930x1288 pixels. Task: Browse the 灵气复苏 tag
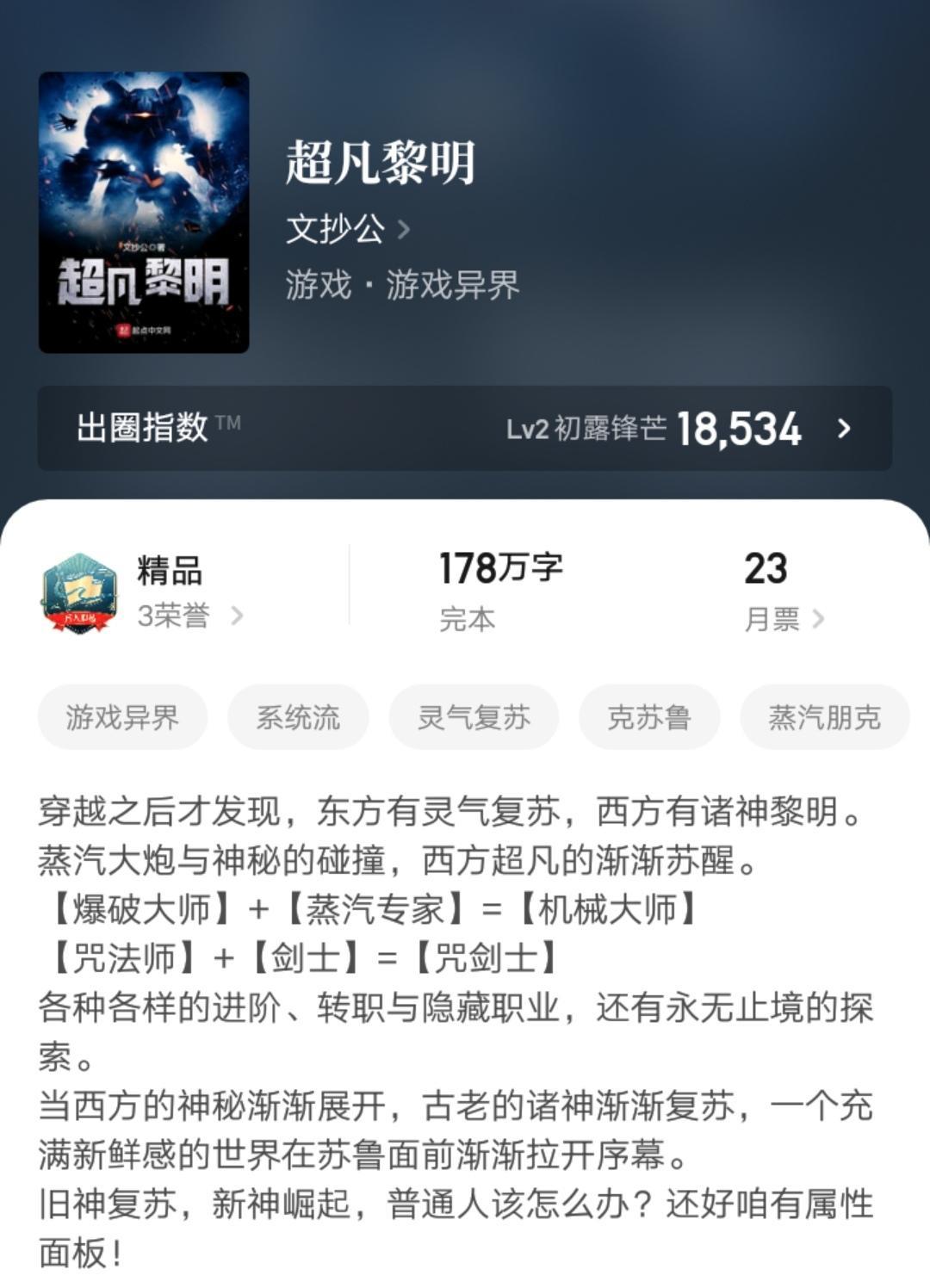(474, 717)
